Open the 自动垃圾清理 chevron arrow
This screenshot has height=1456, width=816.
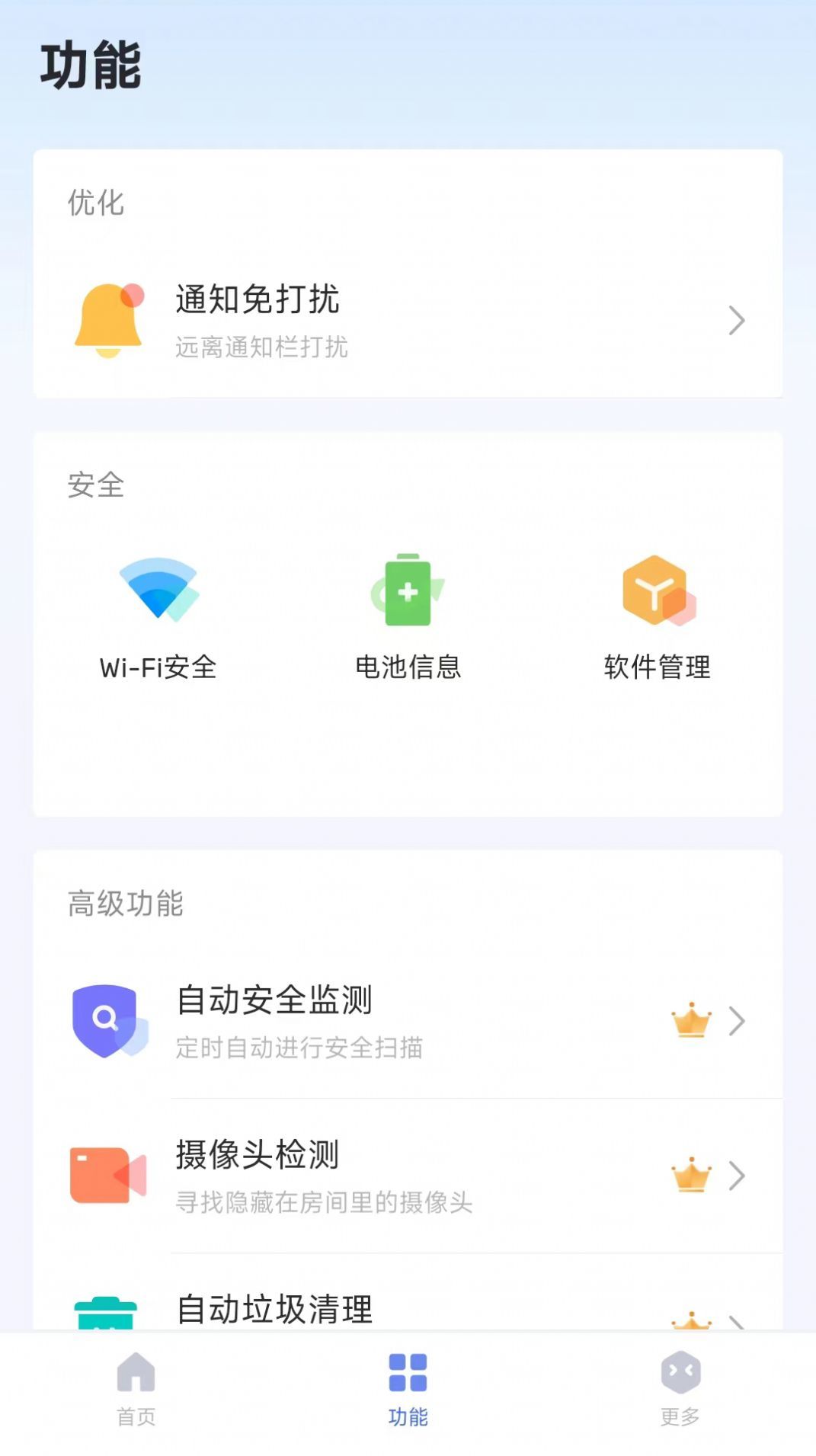pyautogui.click(x=736, y=1320)
